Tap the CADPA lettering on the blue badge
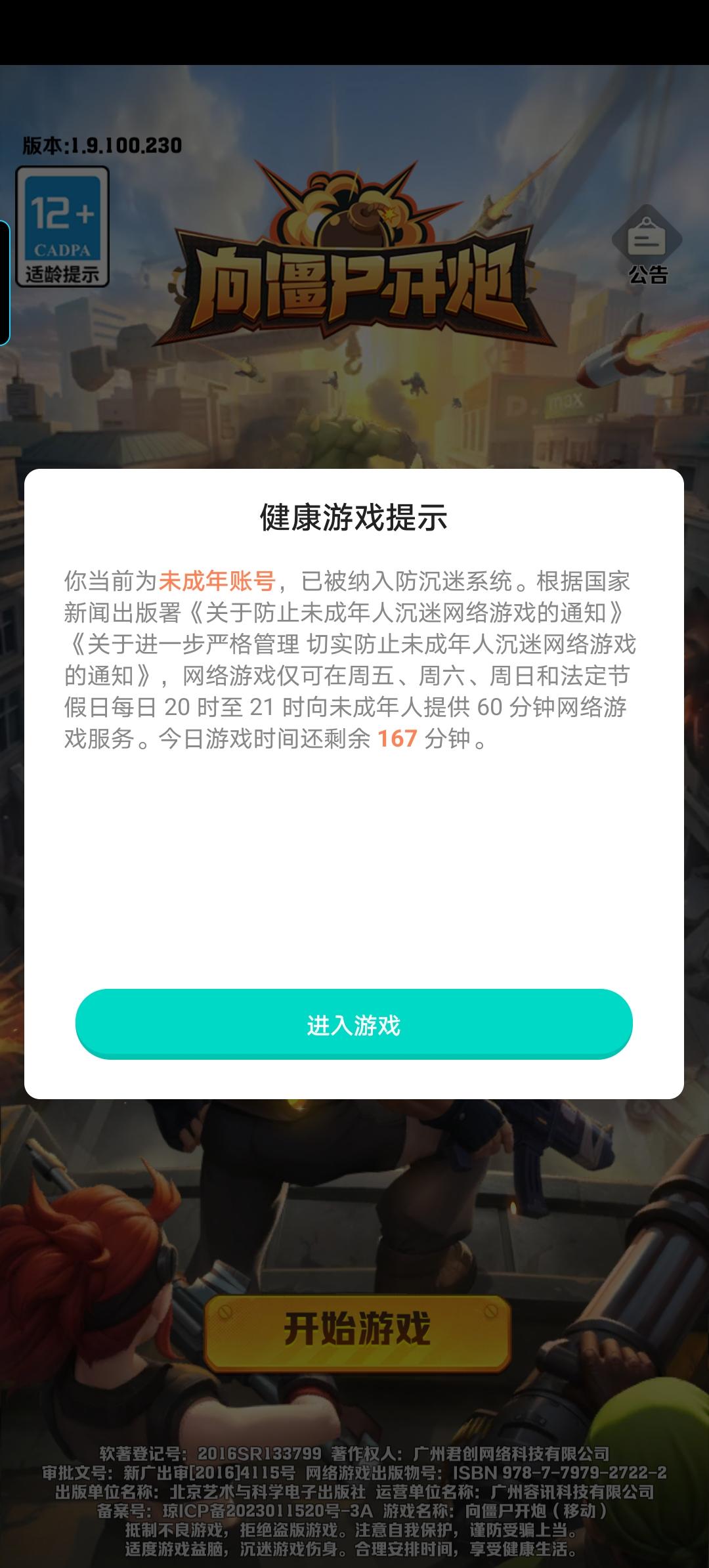Viewport: 709px width, 1568px height. [x=62, y=250]
